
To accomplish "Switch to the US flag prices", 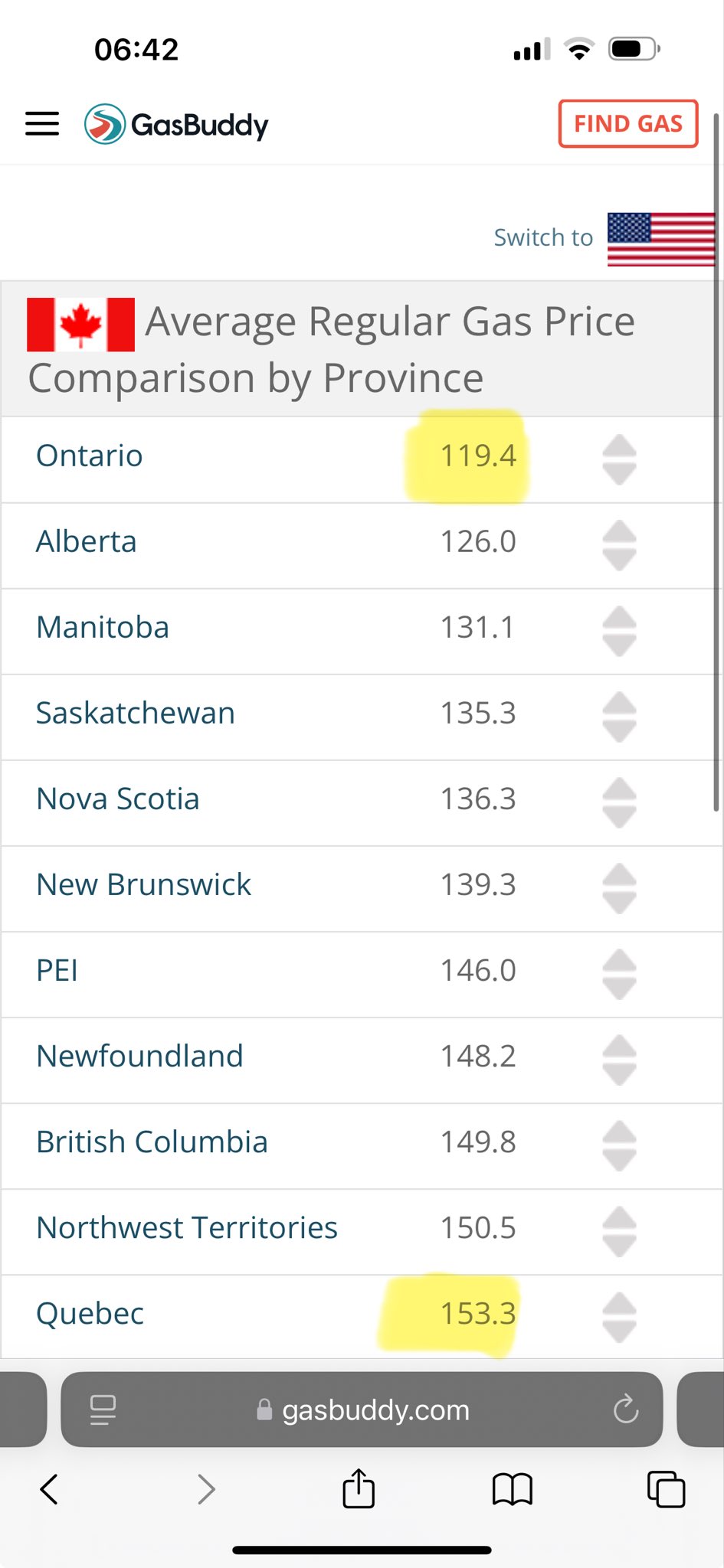I will click(x=660, y=239).
